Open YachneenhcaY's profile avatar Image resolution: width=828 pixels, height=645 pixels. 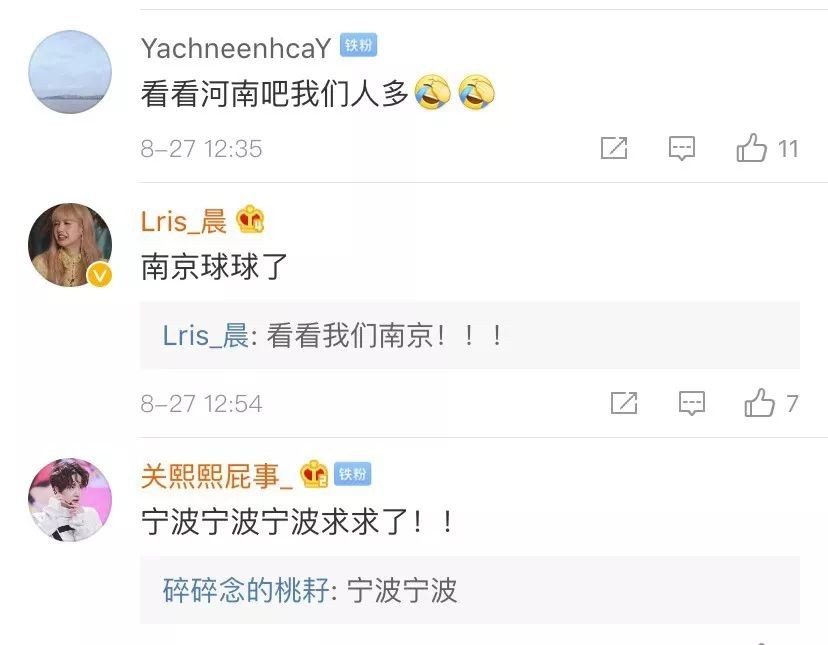[69, 72]
